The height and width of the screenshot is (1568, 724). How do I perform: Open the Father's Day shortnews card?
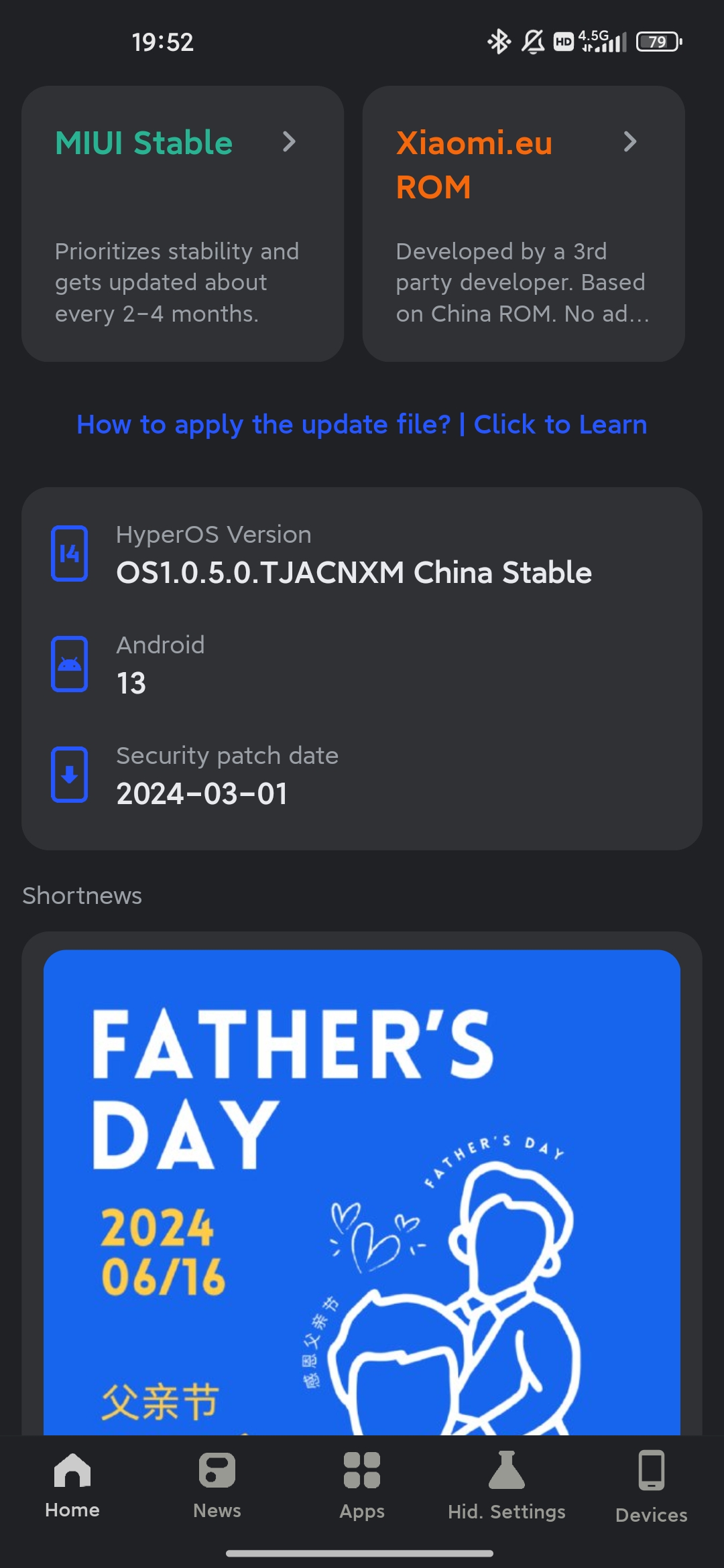pos(362,1193)
